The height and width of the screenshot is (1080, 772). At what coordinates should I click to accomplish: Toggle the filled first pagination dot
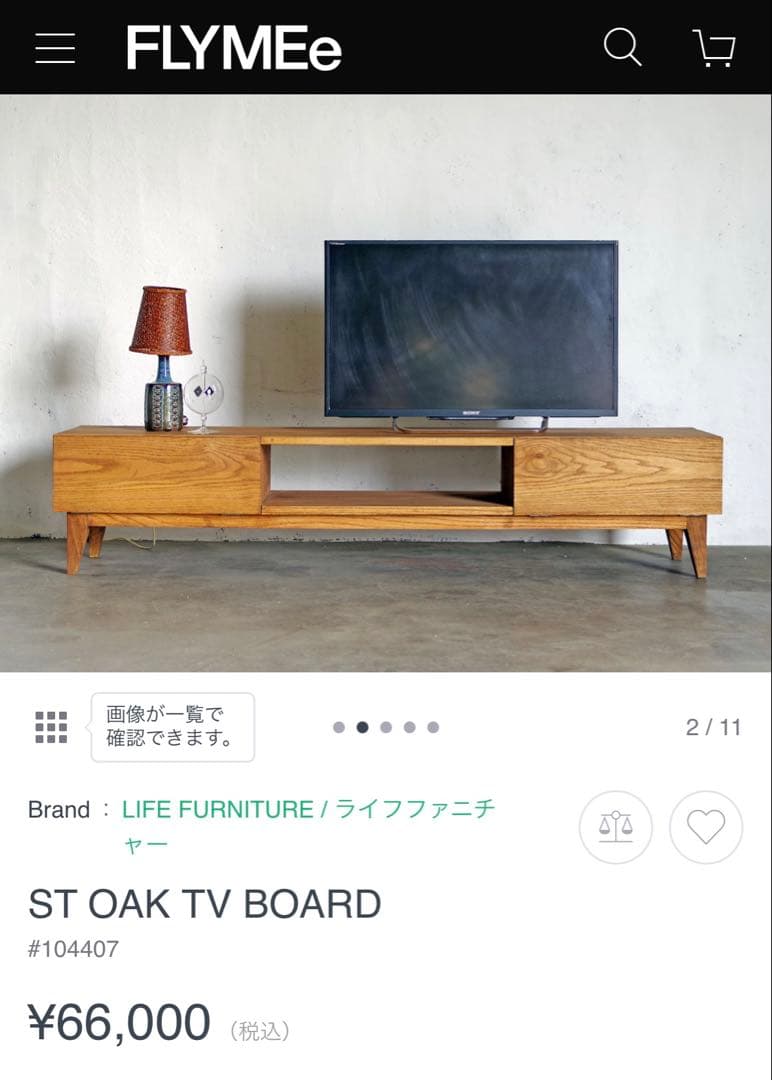(338, 727)
